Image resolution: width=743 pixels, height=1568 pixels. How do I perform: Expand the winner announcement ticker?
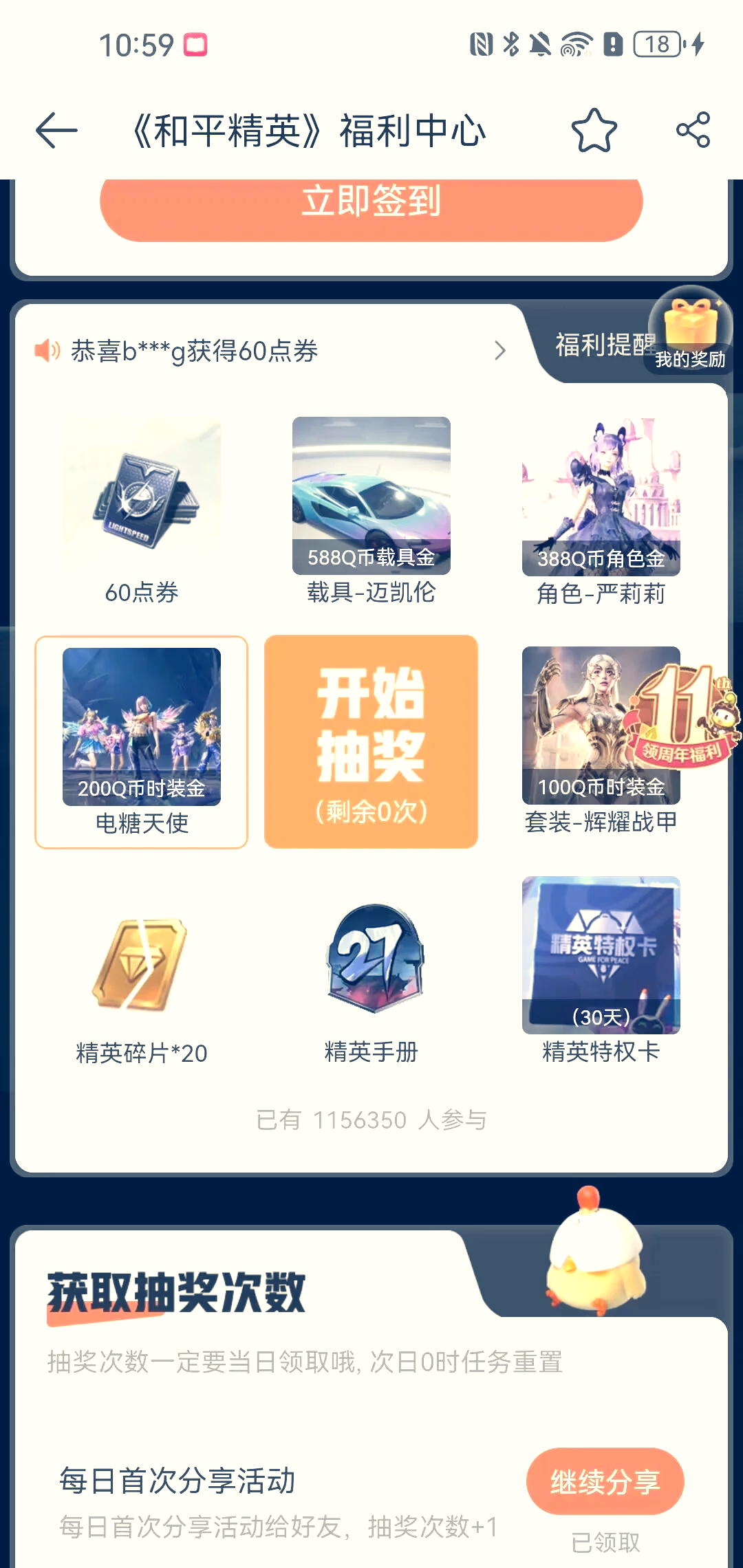coord(500,351)
